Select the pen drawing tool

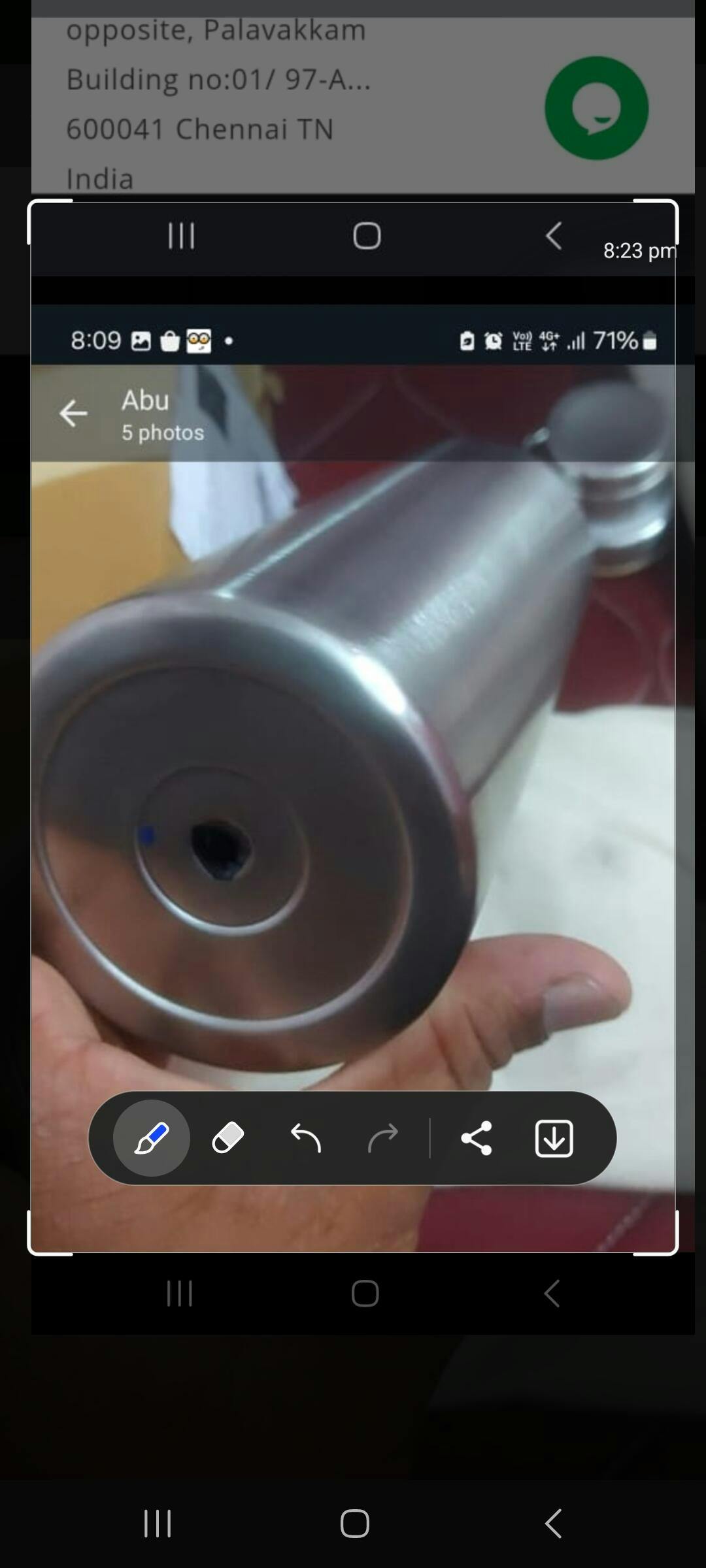[x=152, y=1138]
